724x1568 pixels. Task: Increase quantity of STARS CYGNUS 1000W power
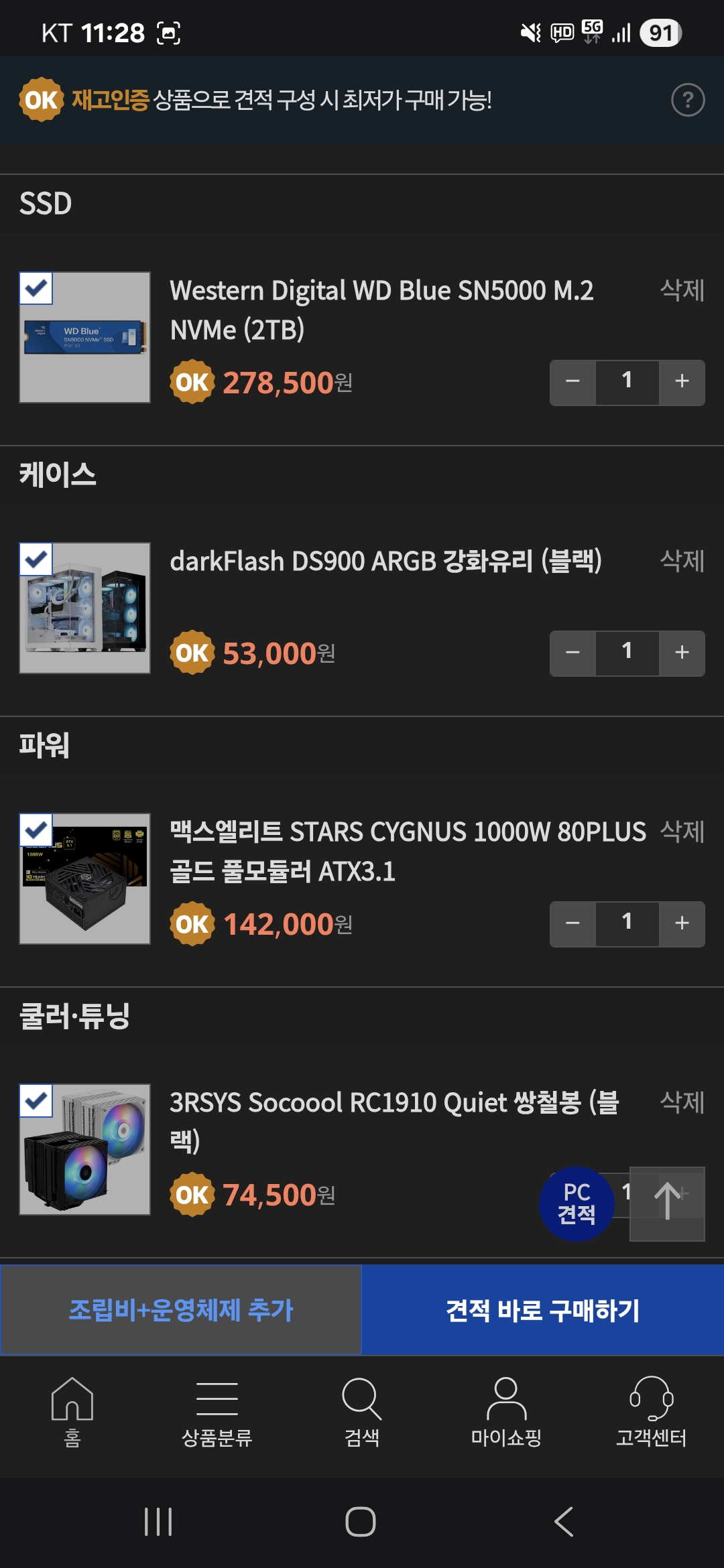click(x=682, y=923)
